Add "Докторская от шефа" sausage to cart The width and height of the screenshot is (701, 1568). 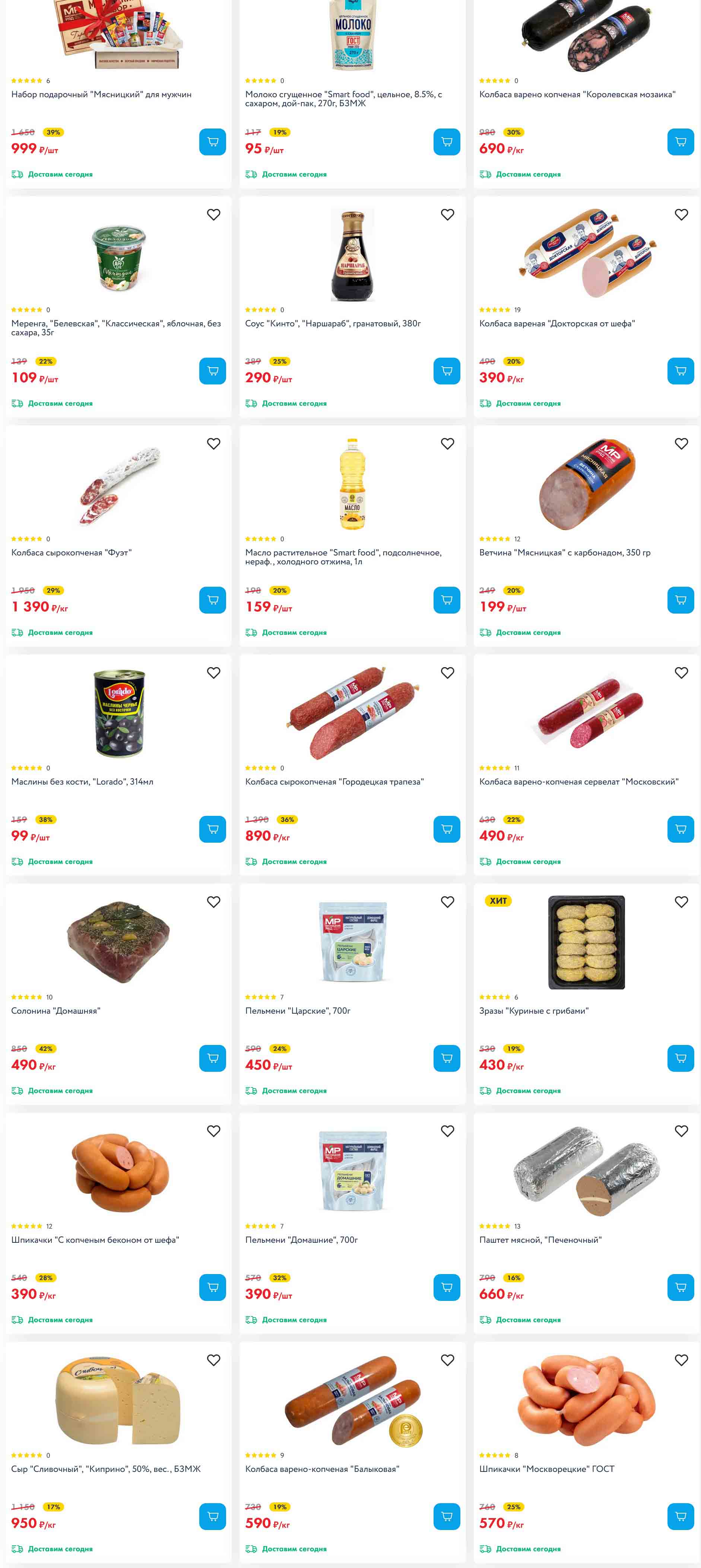(680, 371)
